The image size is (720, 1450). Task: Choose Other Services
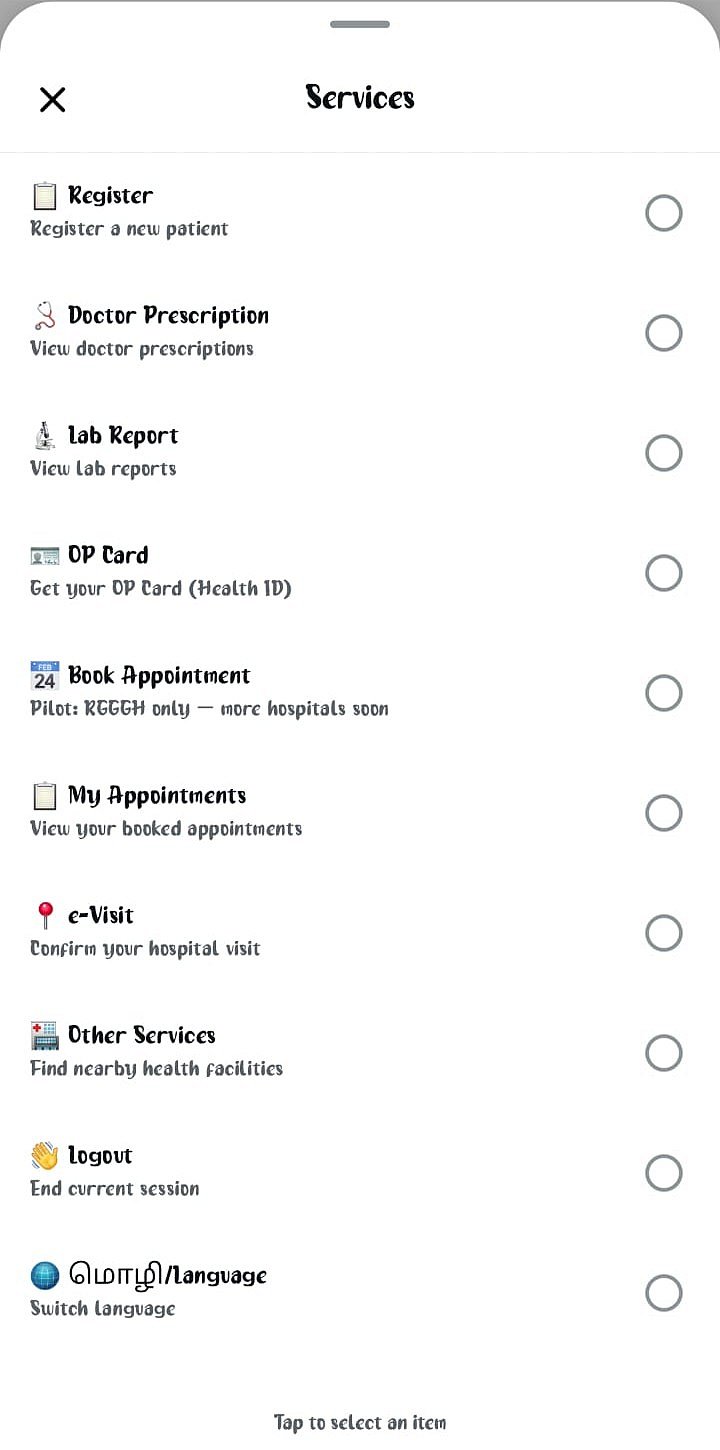pyautogui.click(x=360, y=1053)
